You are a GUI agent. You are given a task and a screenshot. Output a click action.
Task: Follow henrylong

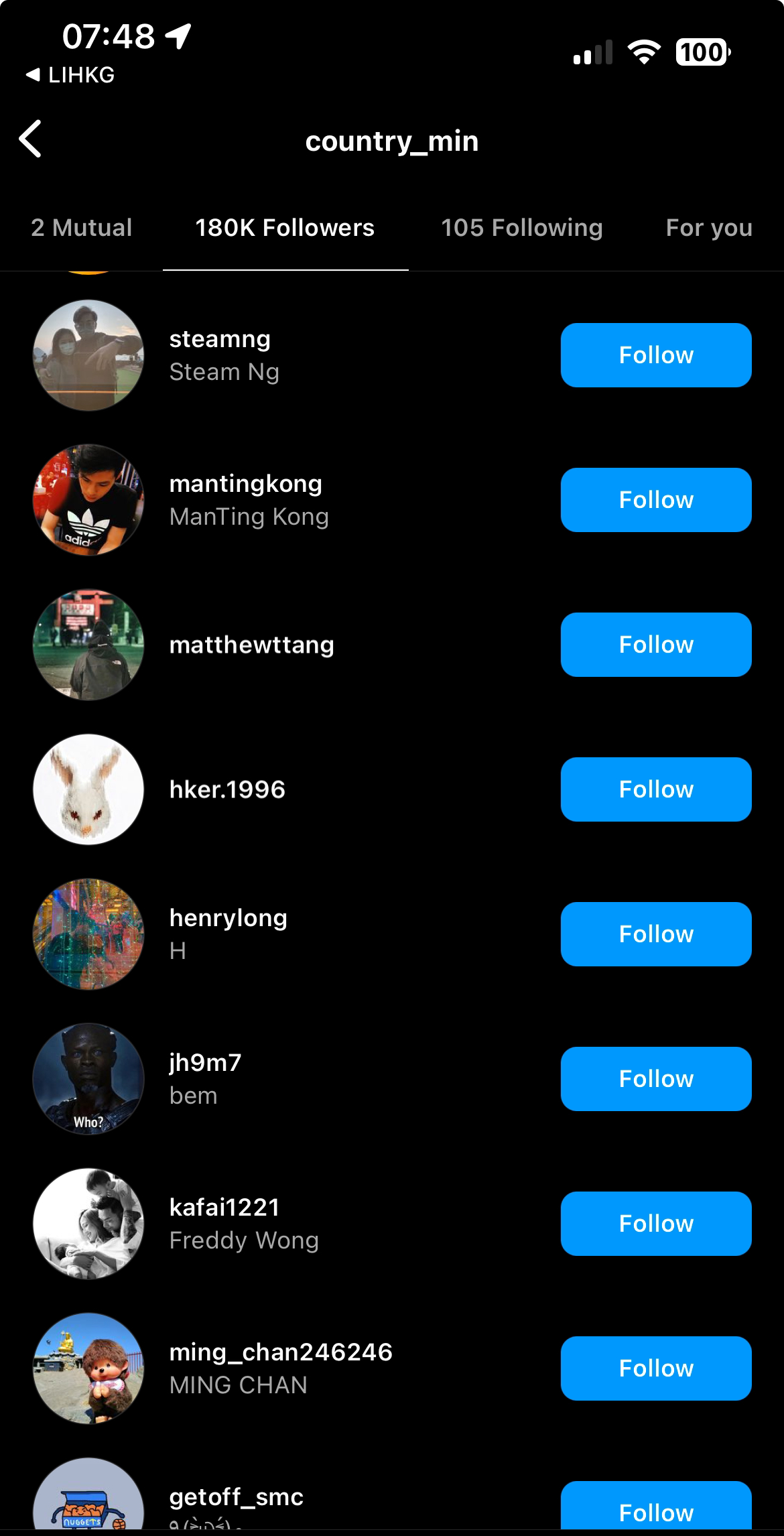[655, 934]
